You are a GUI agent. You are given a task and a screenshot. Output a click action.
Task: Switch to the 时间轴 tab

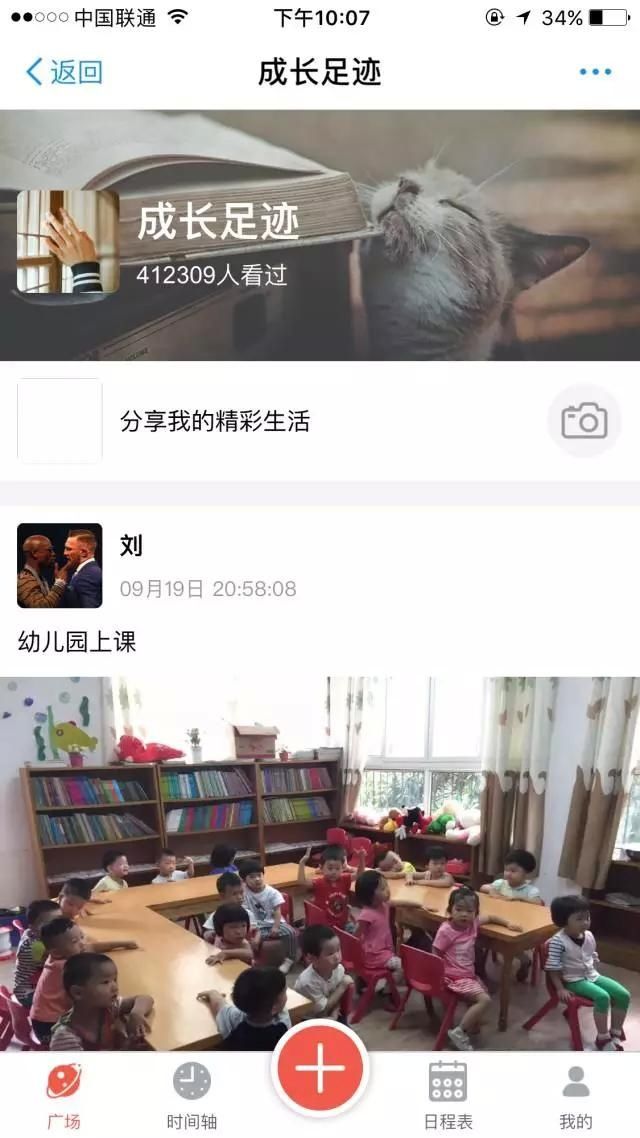(192, 1094)
